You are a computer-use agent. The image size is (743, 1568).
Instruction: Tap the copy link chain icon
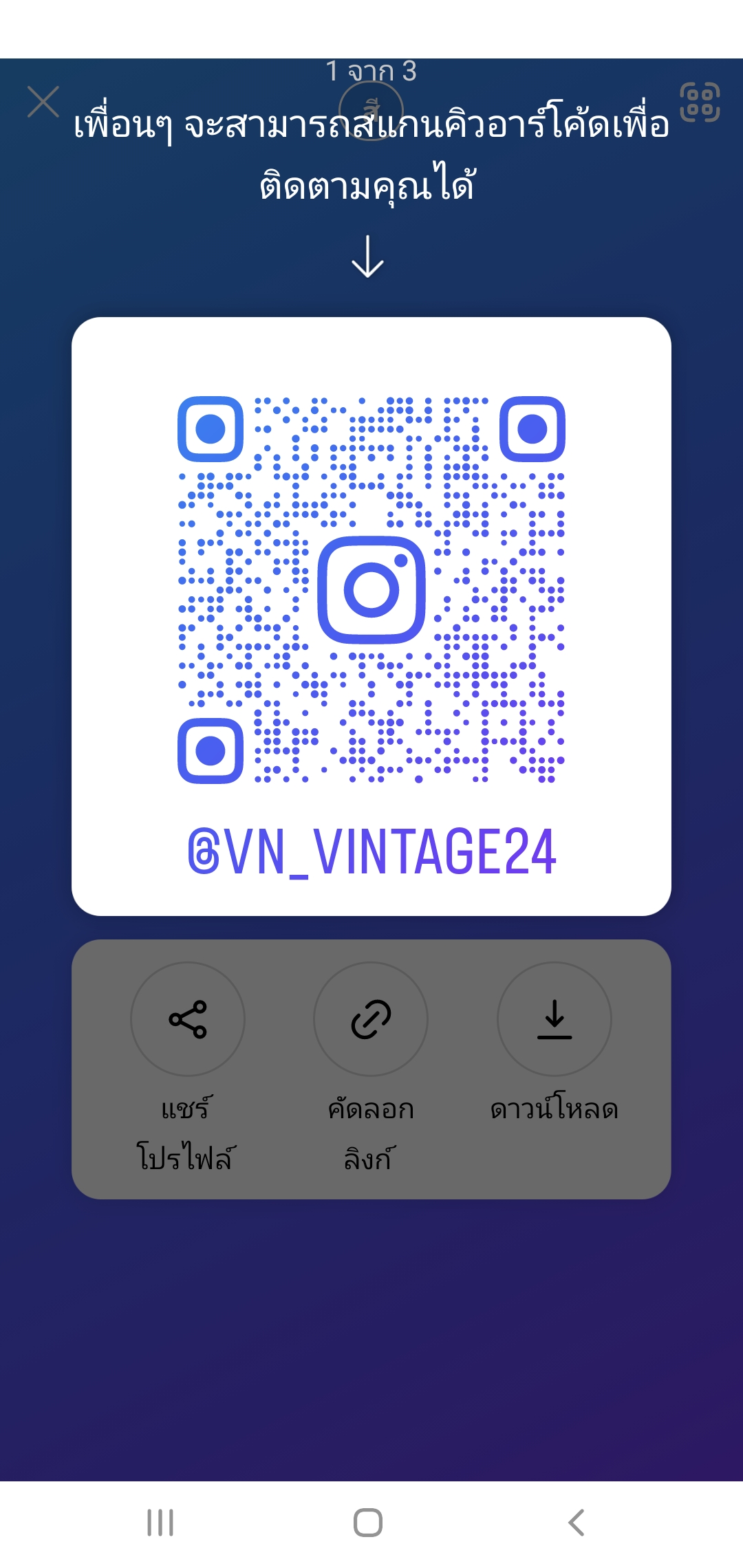371,1020
